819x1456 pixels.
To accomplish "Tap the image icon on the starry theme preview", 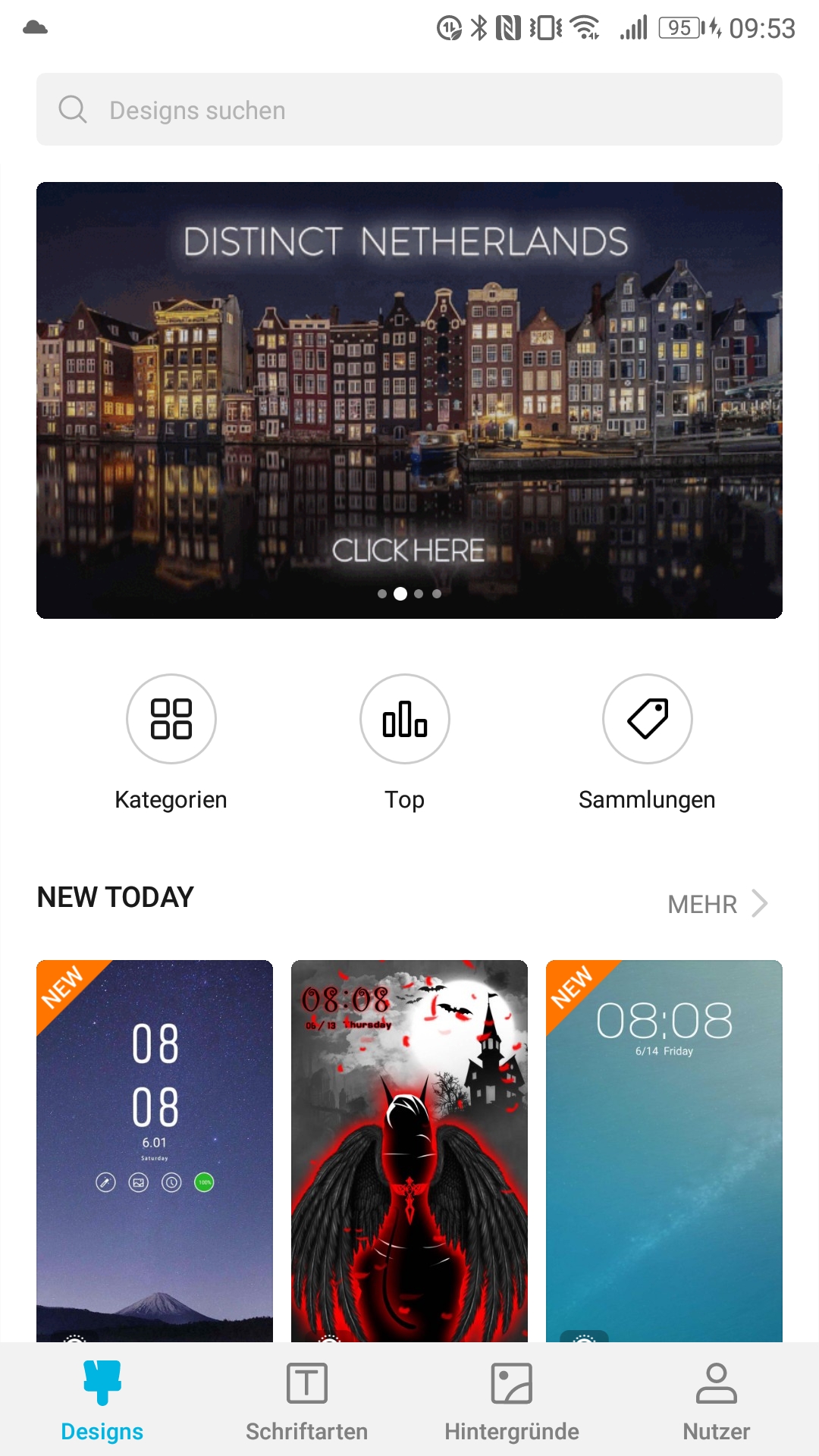I will click(139, 1183).
